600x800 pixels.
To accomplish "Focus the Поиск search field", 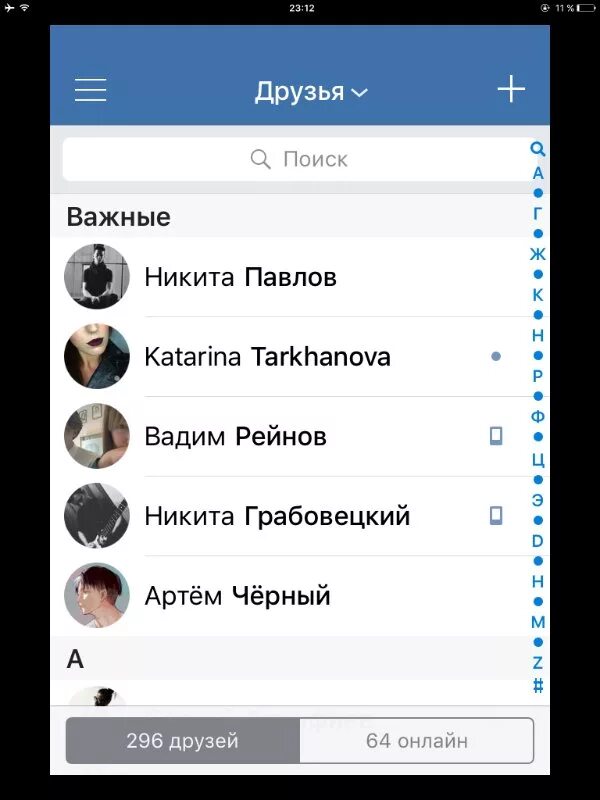I will click(298, 159).
